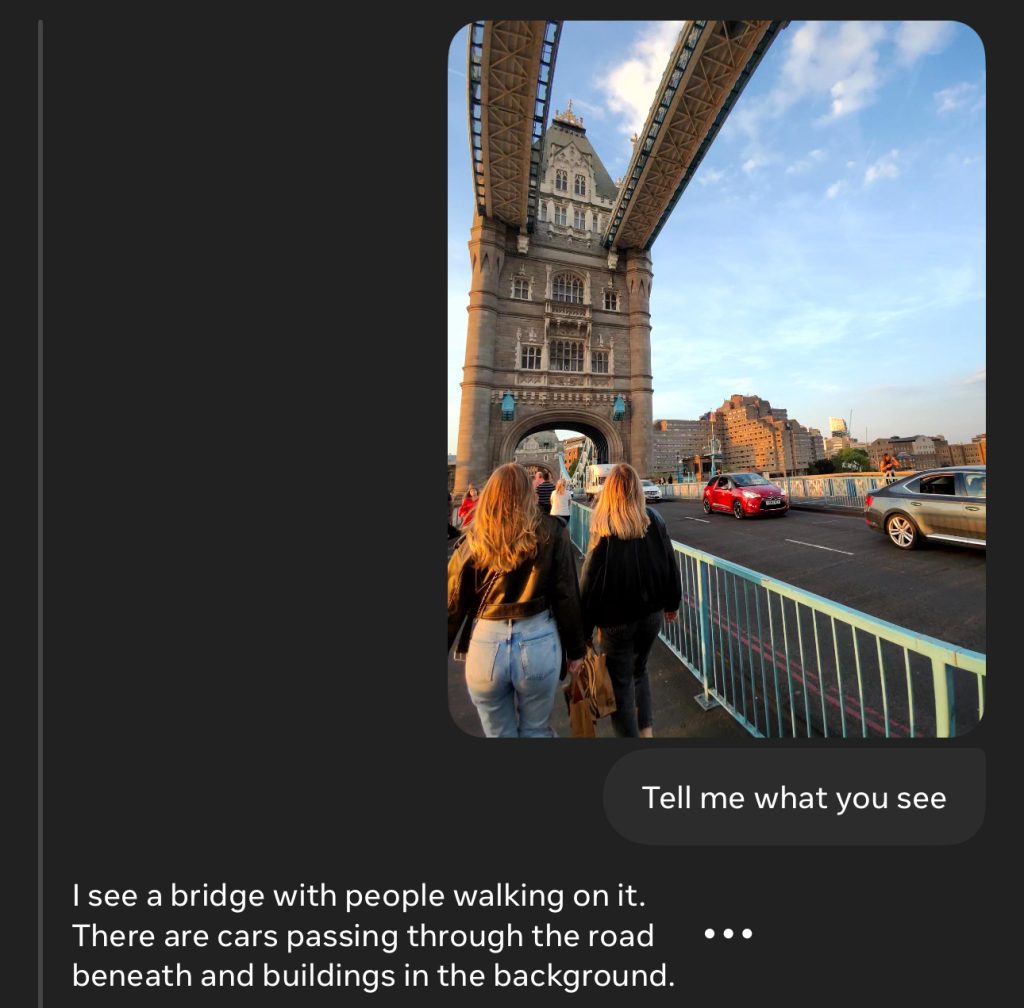Open the sent Tower Bridge photo

click(x=716, y=379)
